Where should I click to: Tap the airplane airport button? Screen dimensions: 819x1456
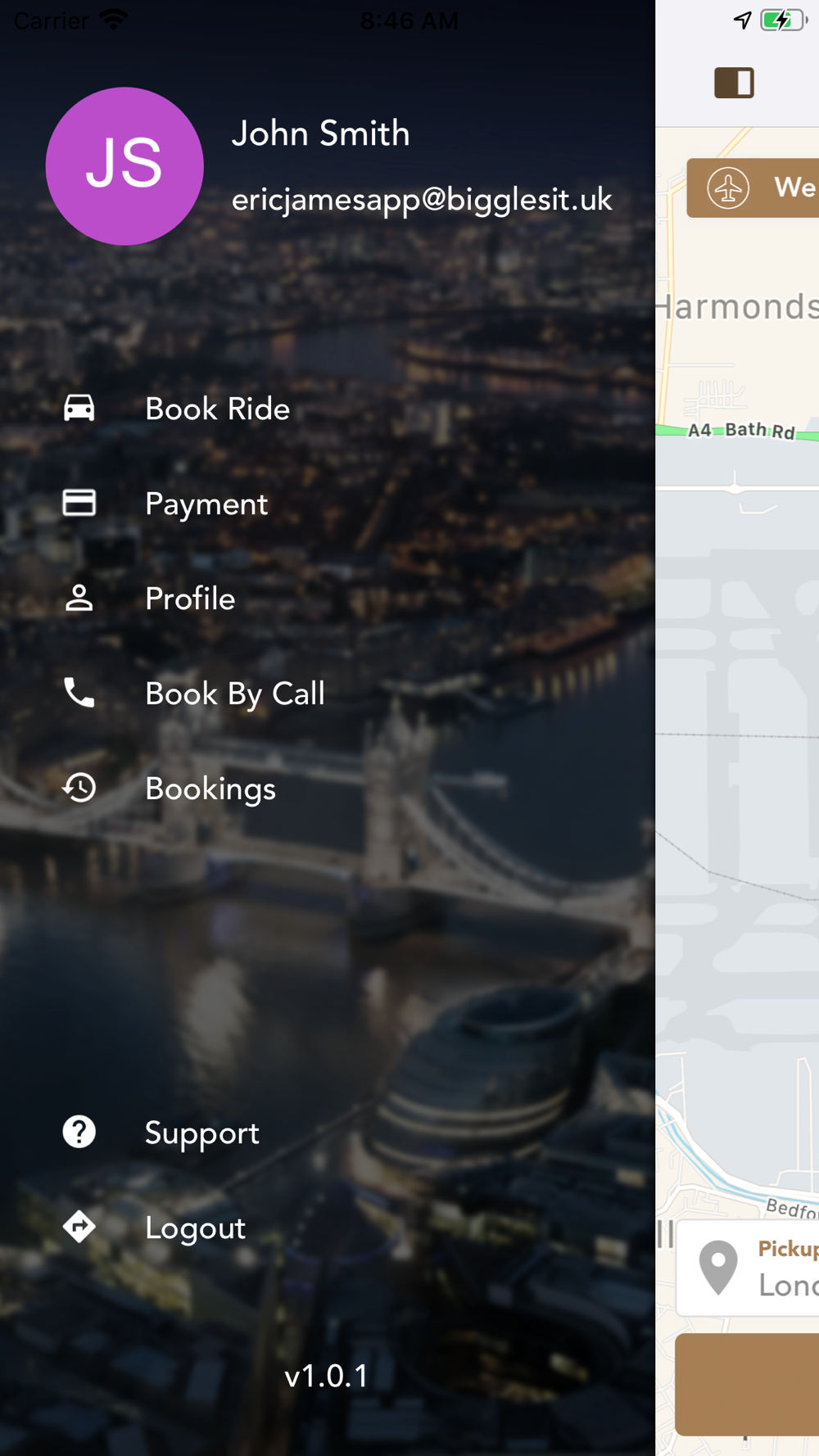(729, 188)
